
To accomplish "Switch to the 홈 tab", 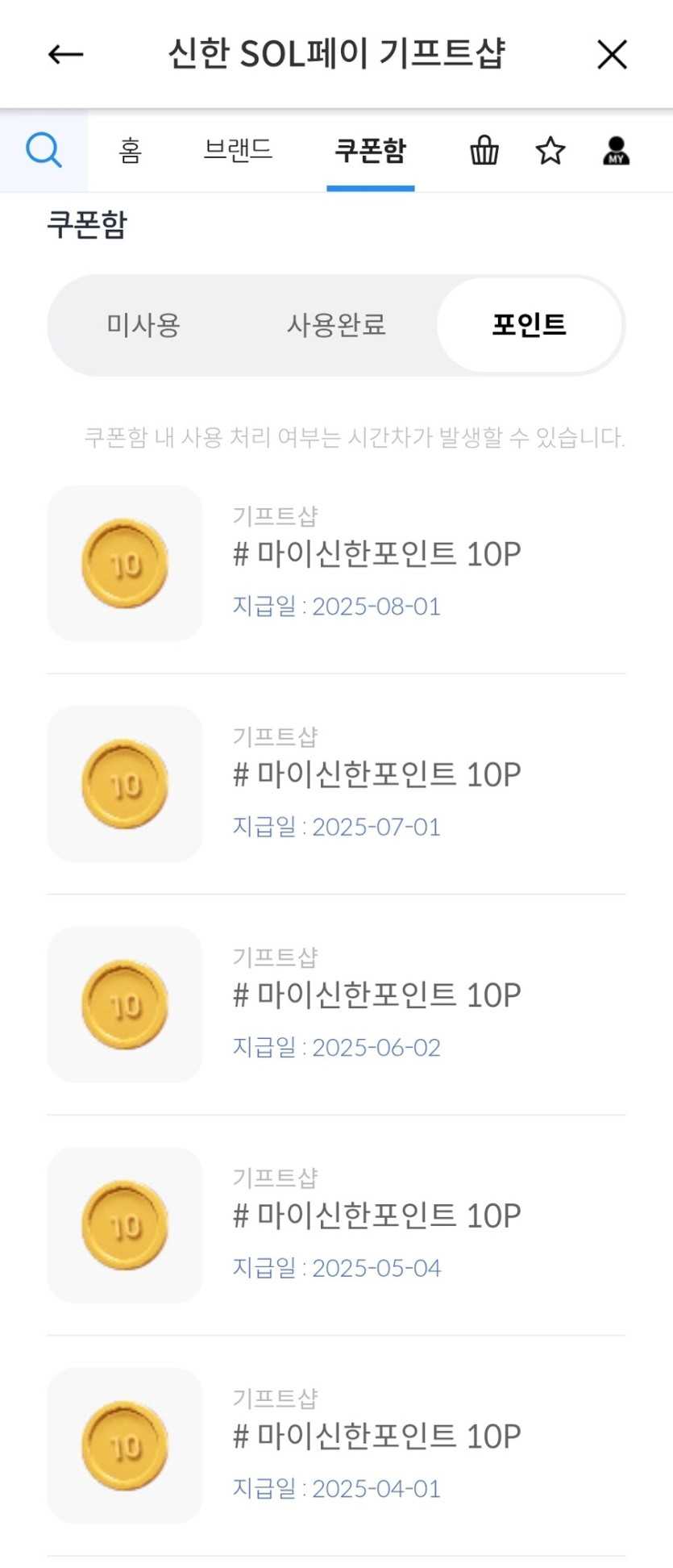I will point(131,150).
